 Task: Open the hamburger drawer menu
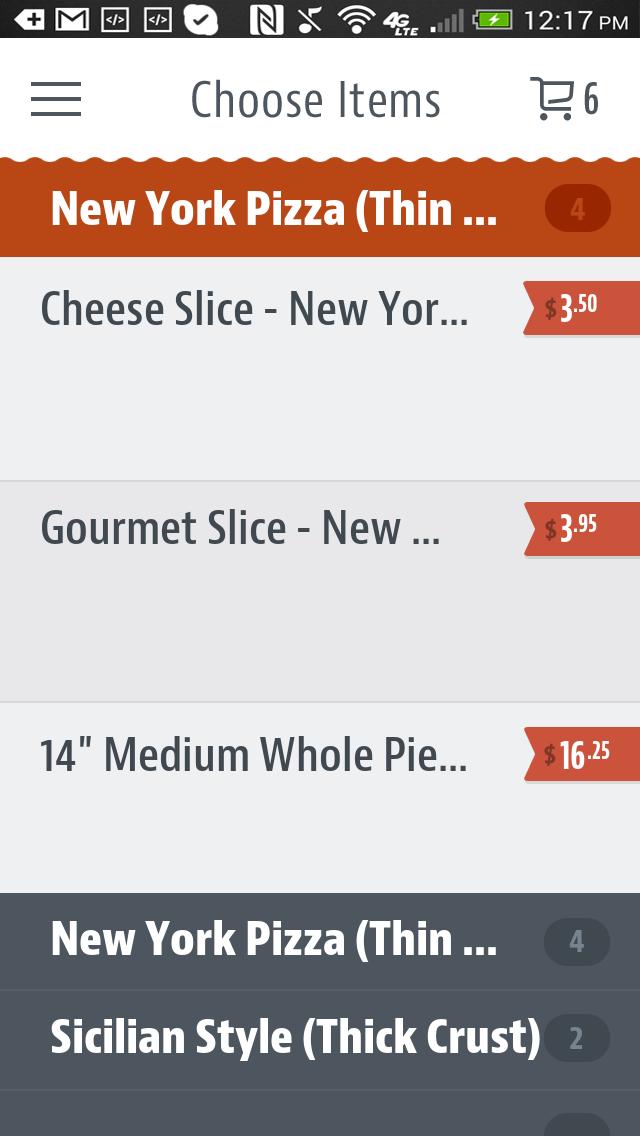[x=56, y=99]
